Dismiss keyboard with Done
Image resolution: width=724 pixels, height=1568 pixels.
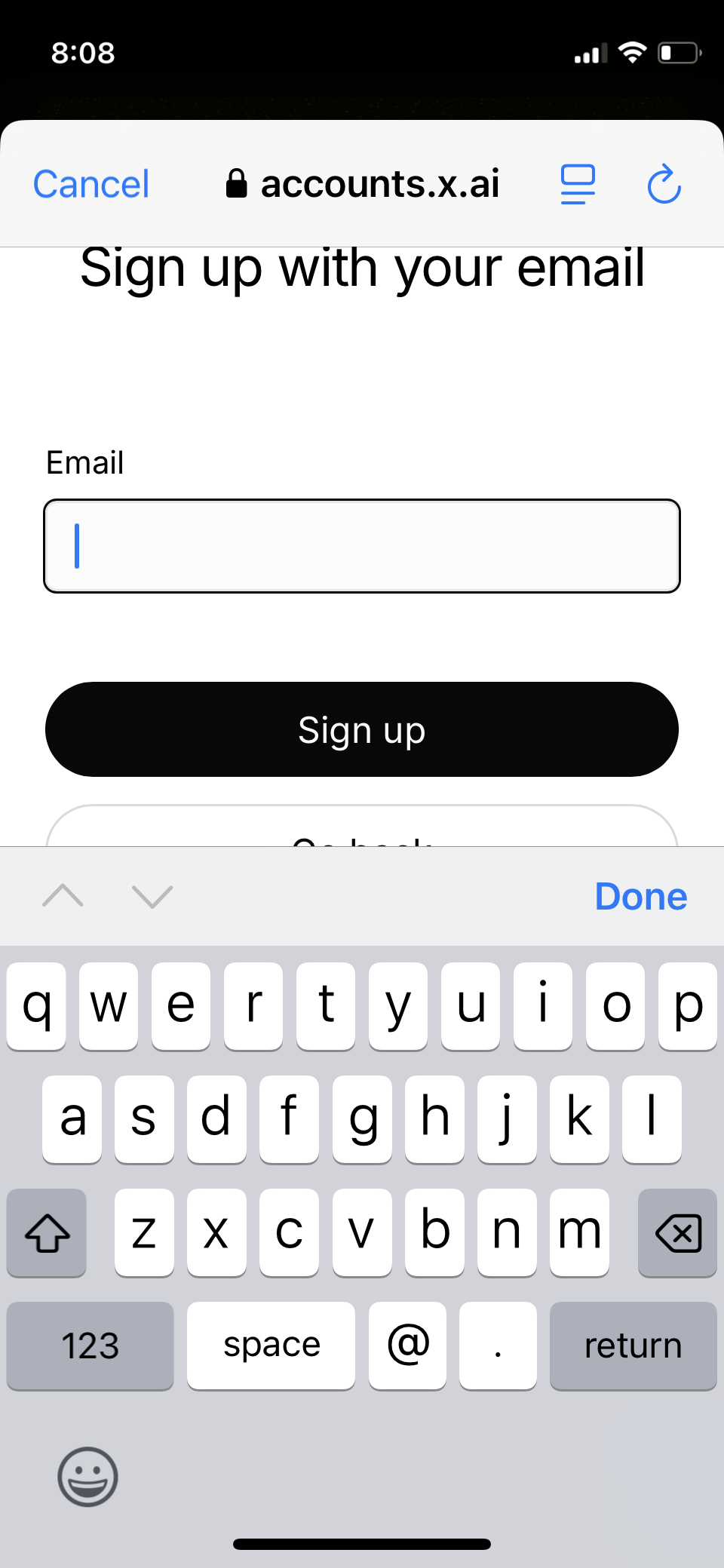click(641, 897)
